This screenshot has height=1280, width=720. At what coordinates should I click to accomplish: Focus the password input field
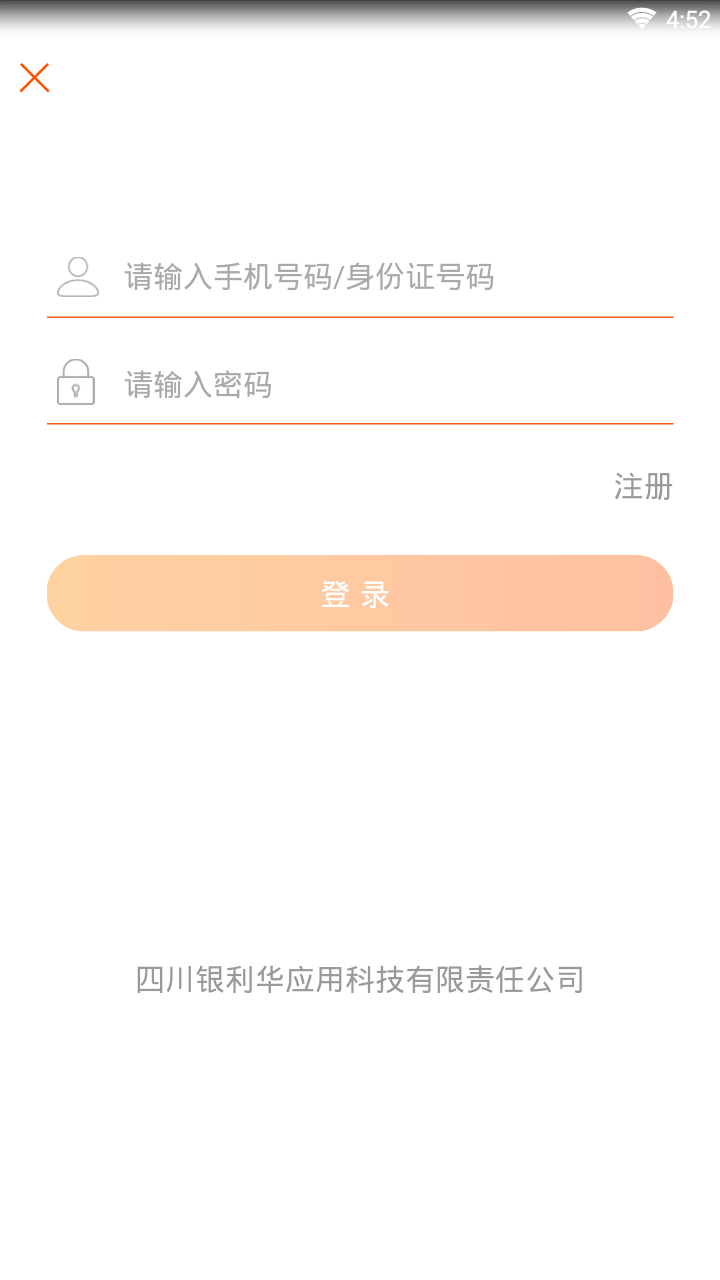(390, 384)
